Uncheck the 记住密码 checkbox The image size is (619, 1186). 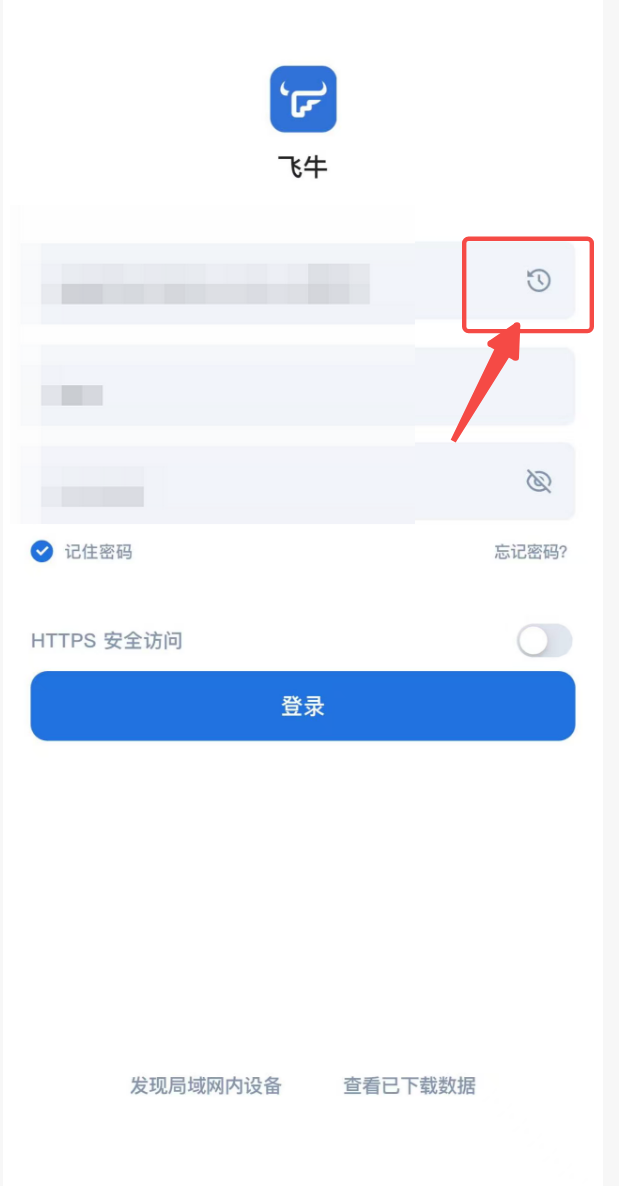coord(42,552)
